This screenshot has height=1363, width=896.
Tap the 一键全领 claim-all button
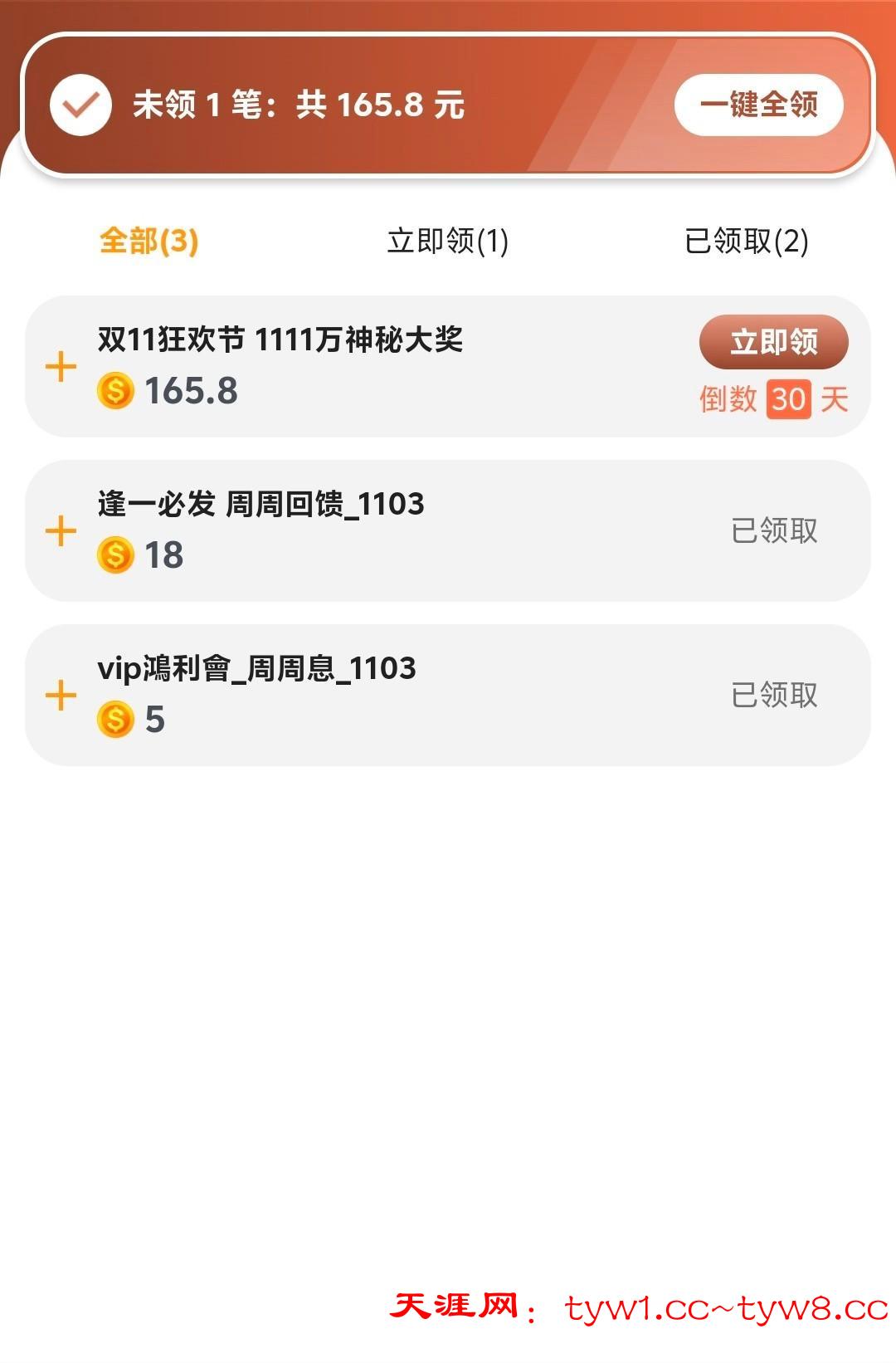click(x=758, y=105)
